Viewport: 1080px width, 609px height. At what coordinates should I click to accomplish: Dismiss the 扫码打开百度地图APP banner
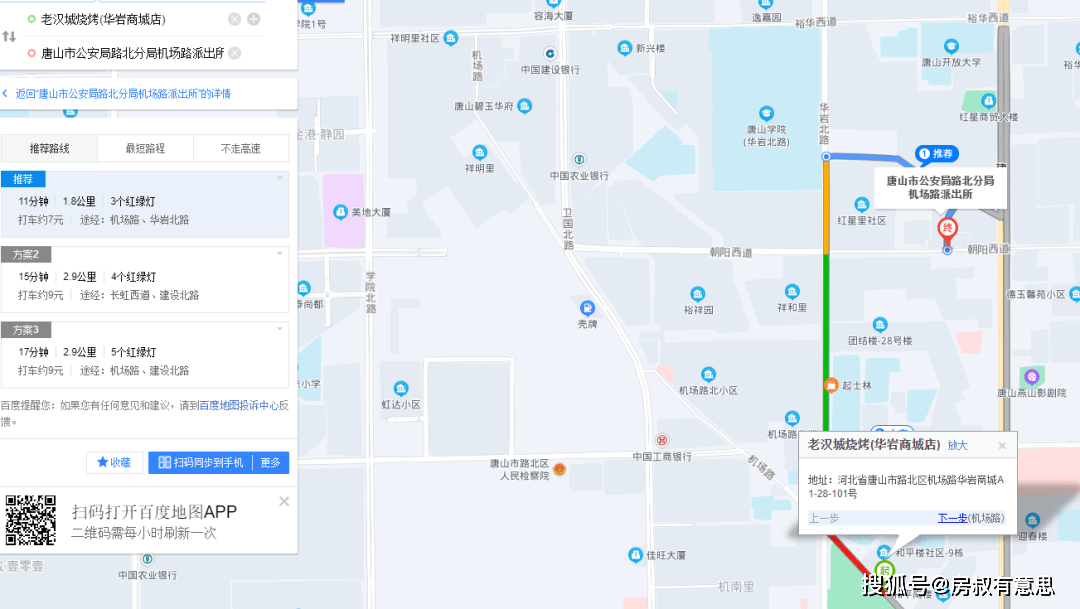(x=284, y=501)
